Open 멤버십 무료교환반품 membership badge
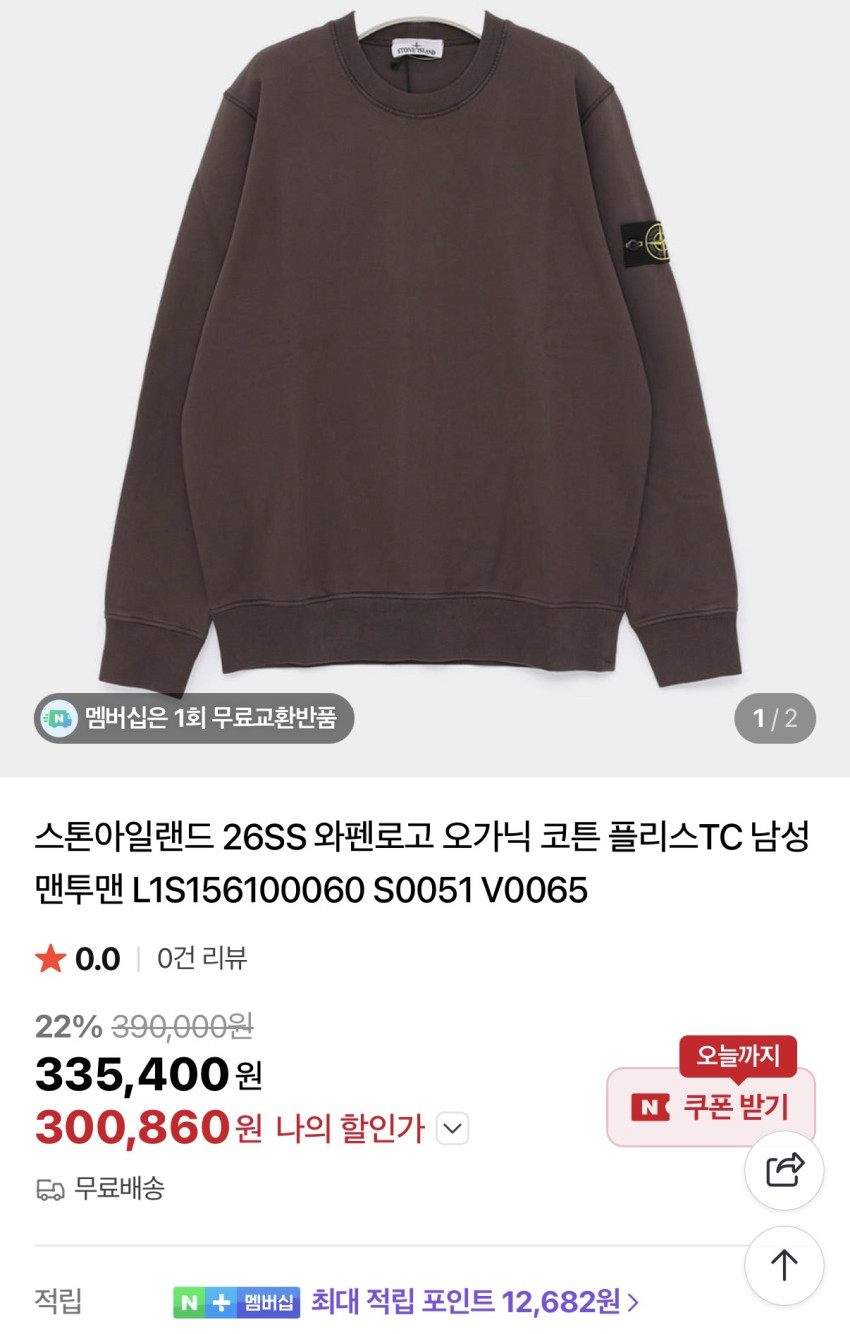This screenshot has width=850, height=1334. point(195,718)
